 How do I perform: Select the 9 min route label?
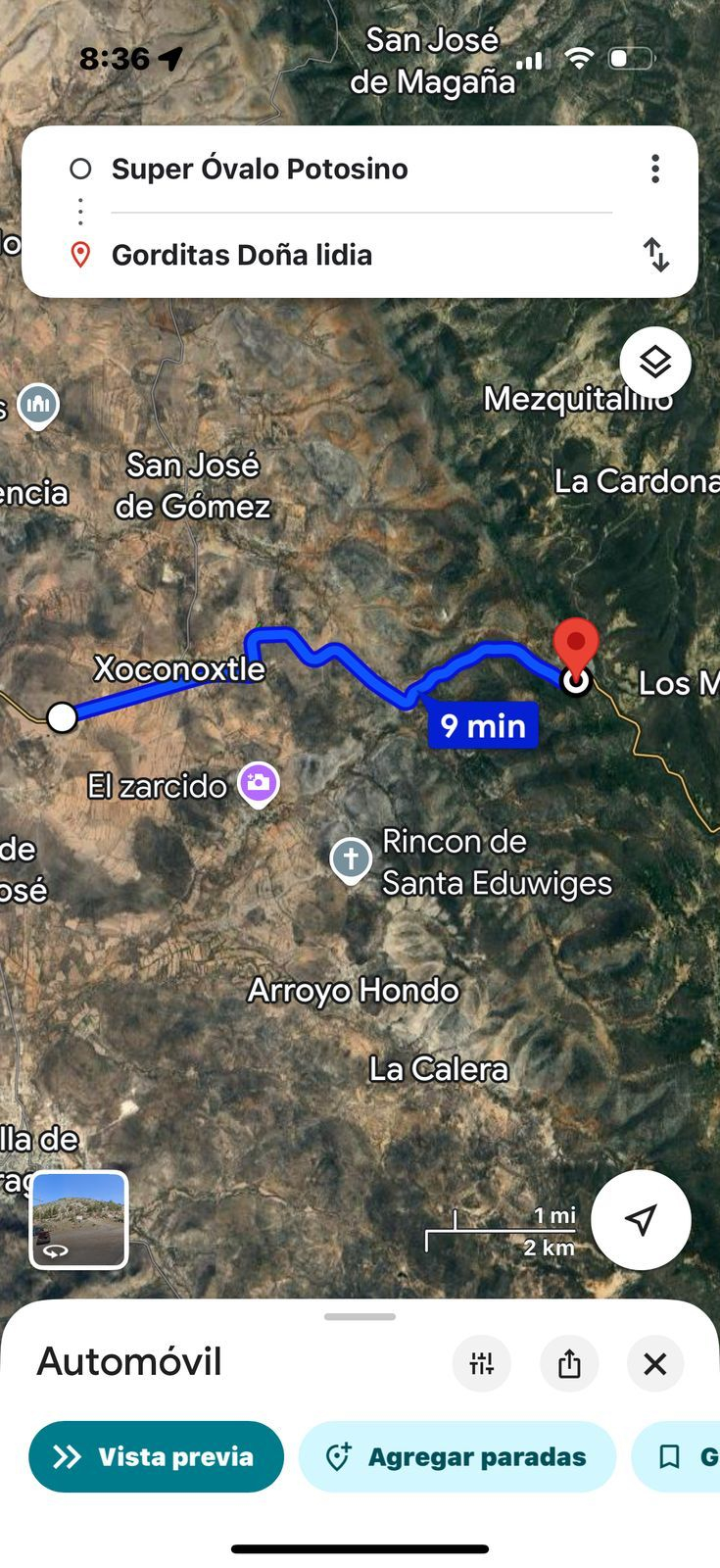pyautogui.click(x=483, y=725)
